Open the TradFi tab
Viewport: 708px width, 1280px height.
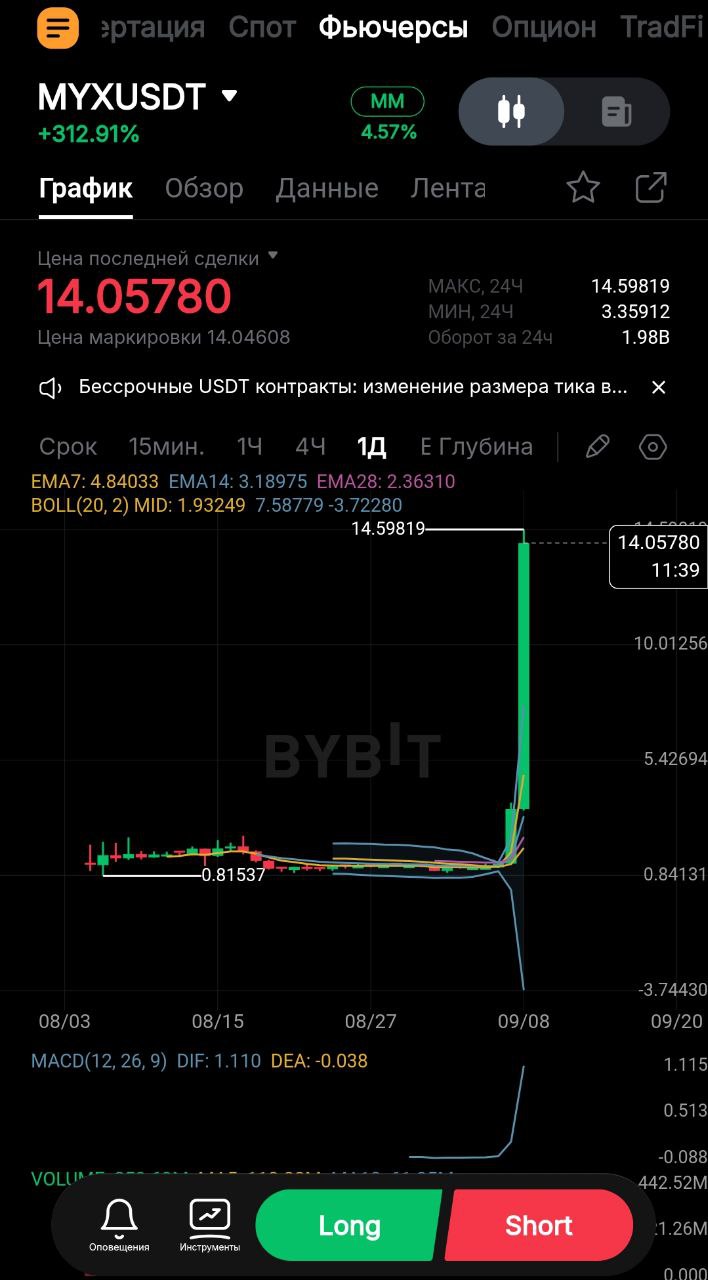tap(662, 27)
